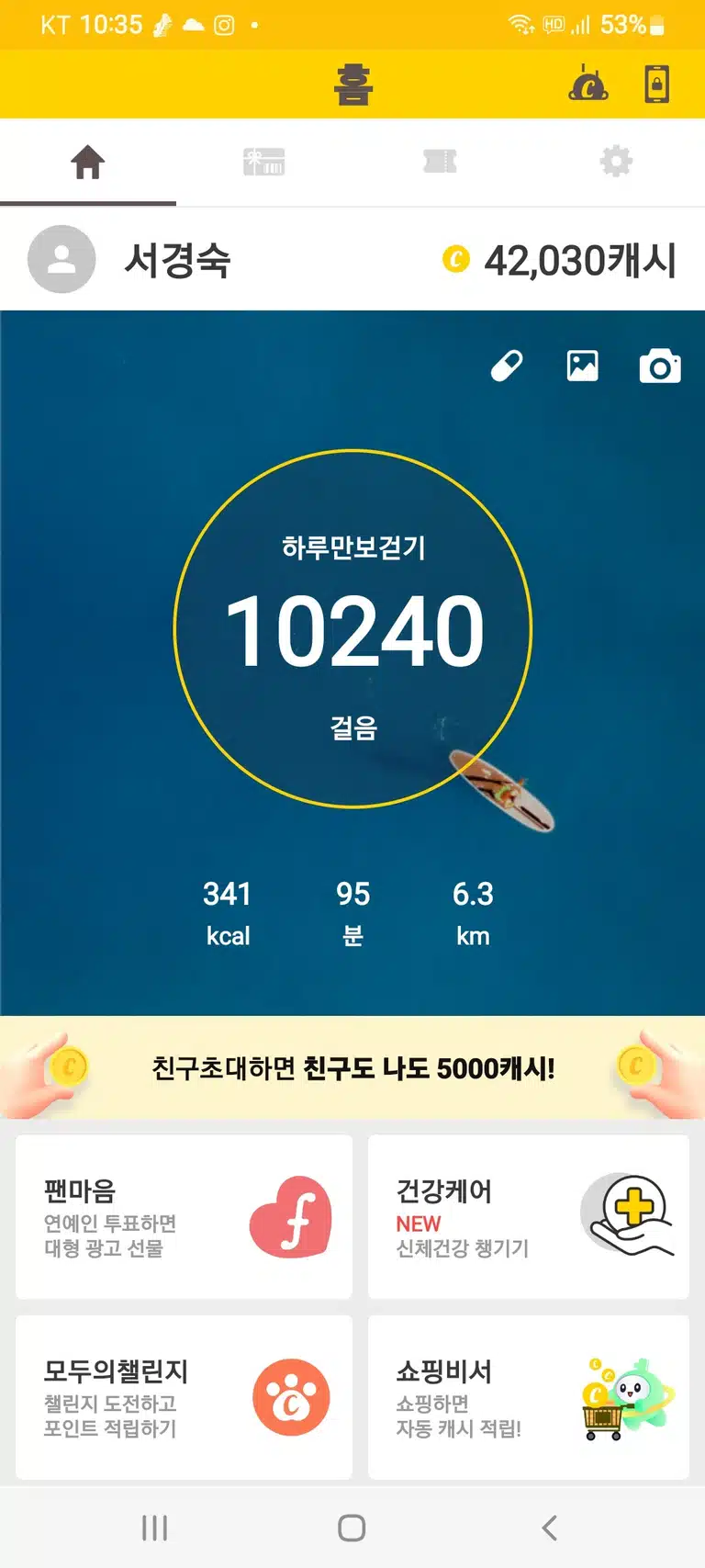Open the settings gear tab
This screenshot has height=1568, width=705.
pyautogui.click(x=616, y=162)
